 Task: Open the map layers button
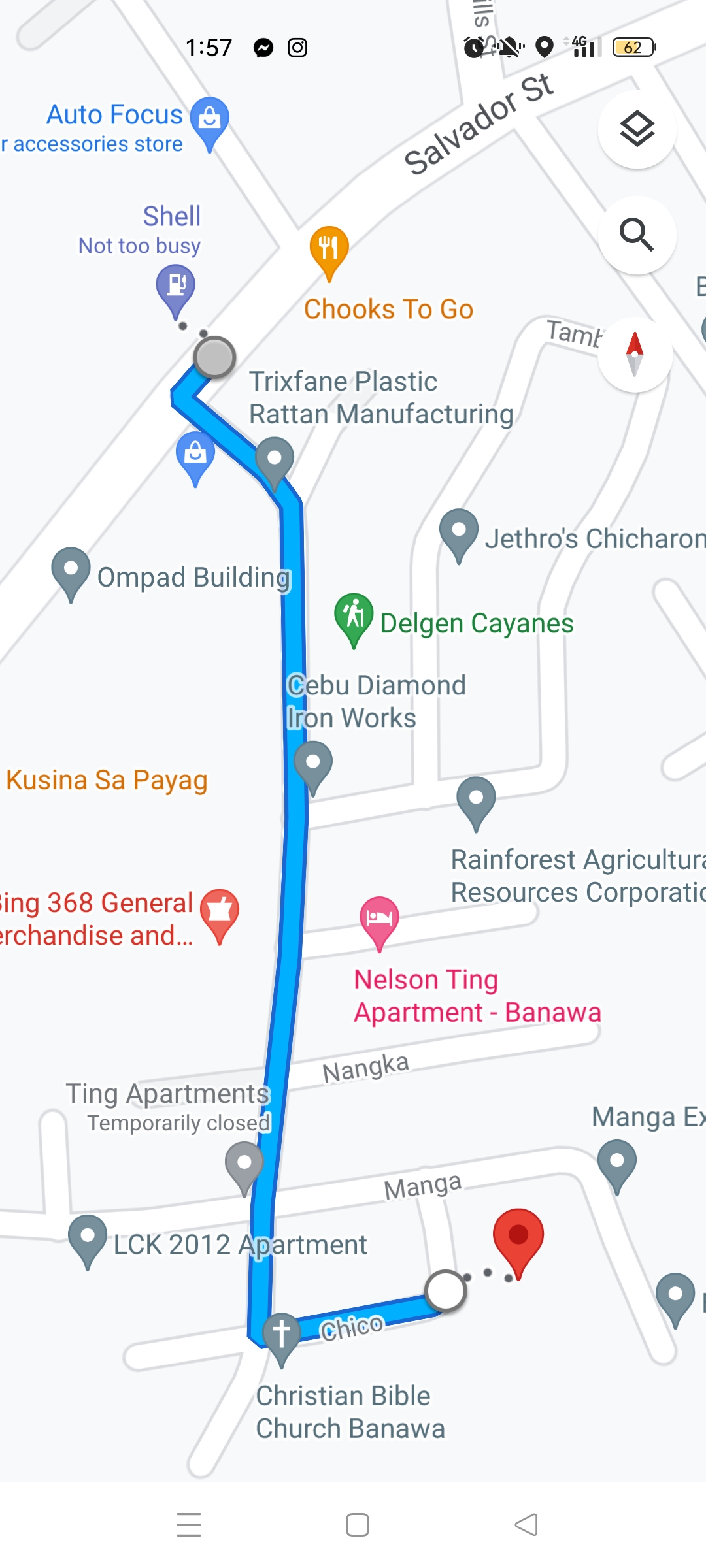(637, 129)
